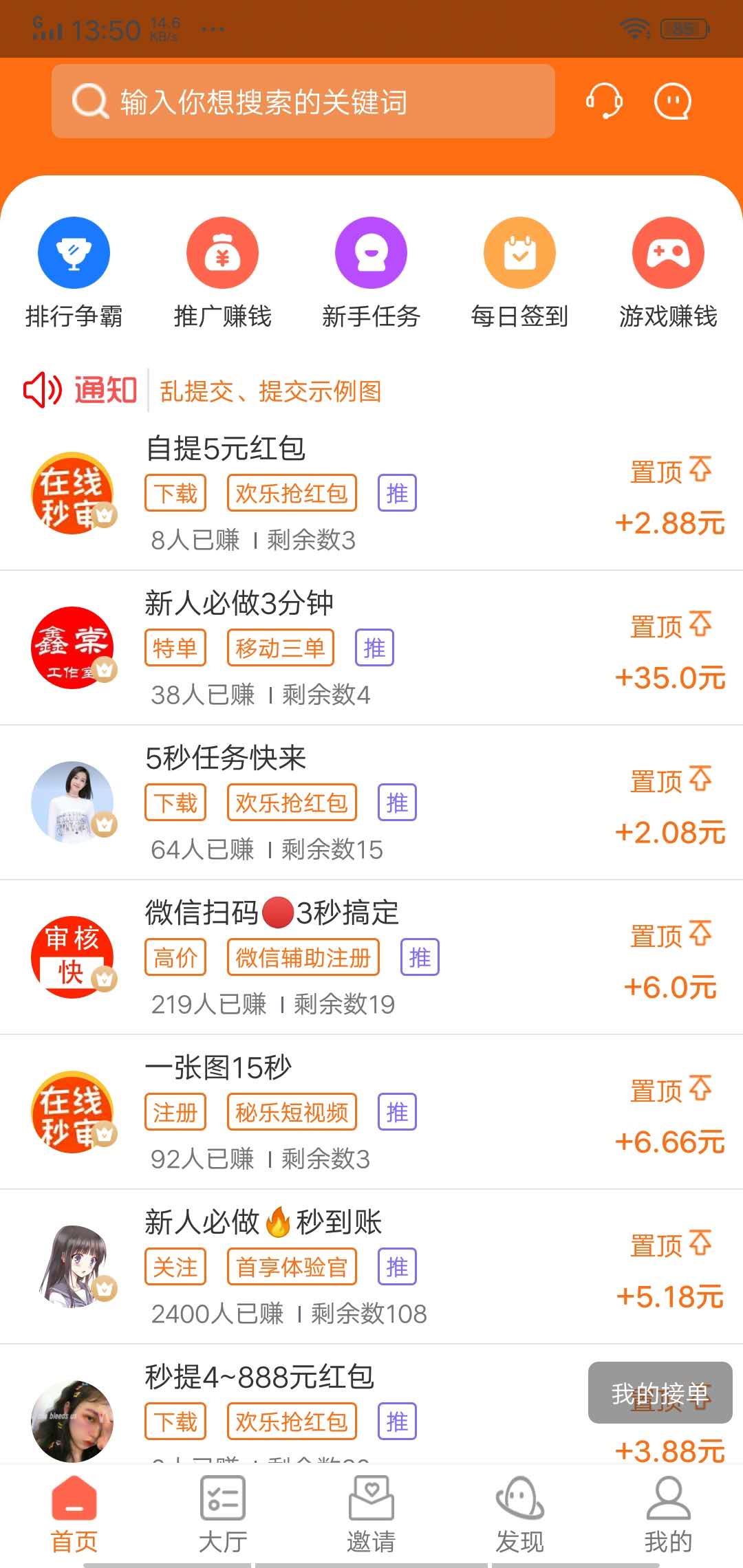Tap the 欢乐抢红包 tag on 5秒任务快来
The height and width of the screenshot is (1568, 743).
[x=290, y=803]
